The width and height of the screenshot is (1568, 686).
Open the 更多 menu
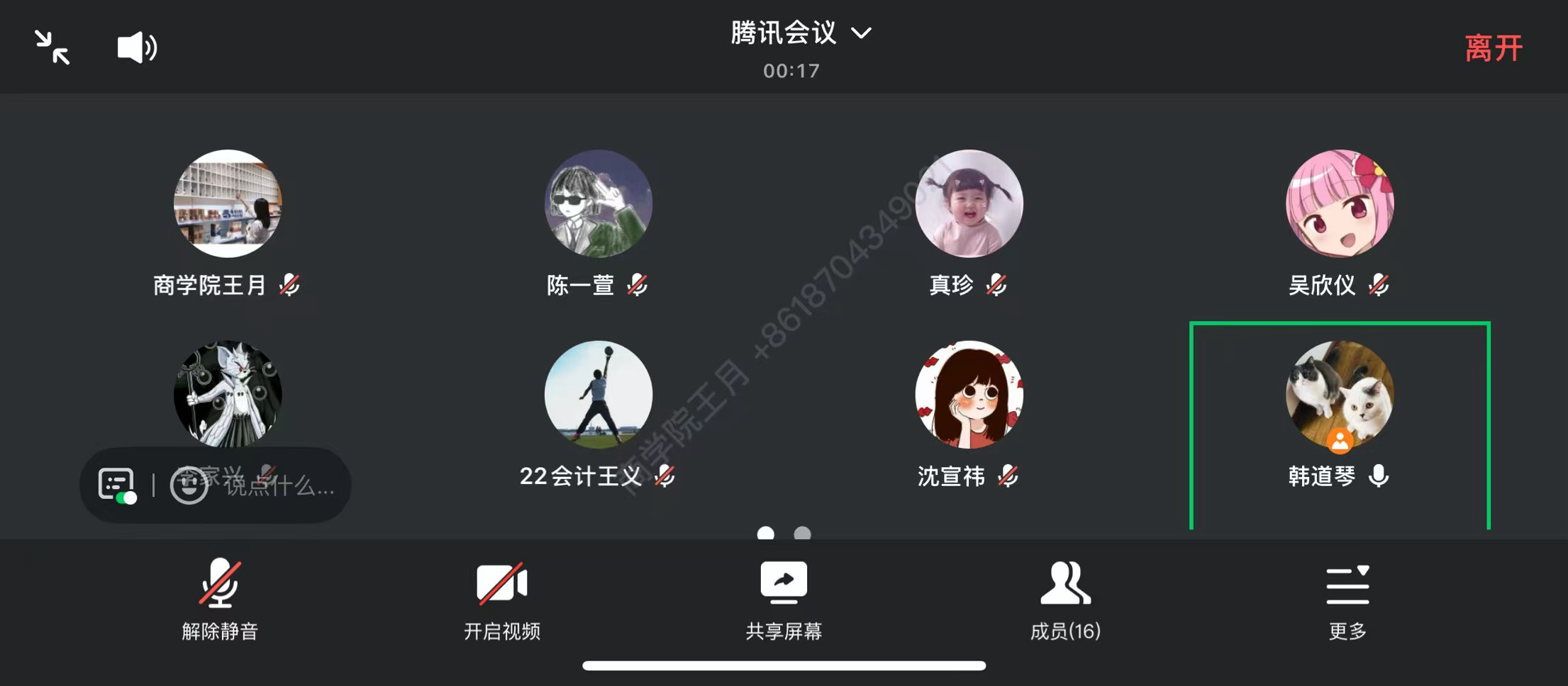[x=1347, y=600]
